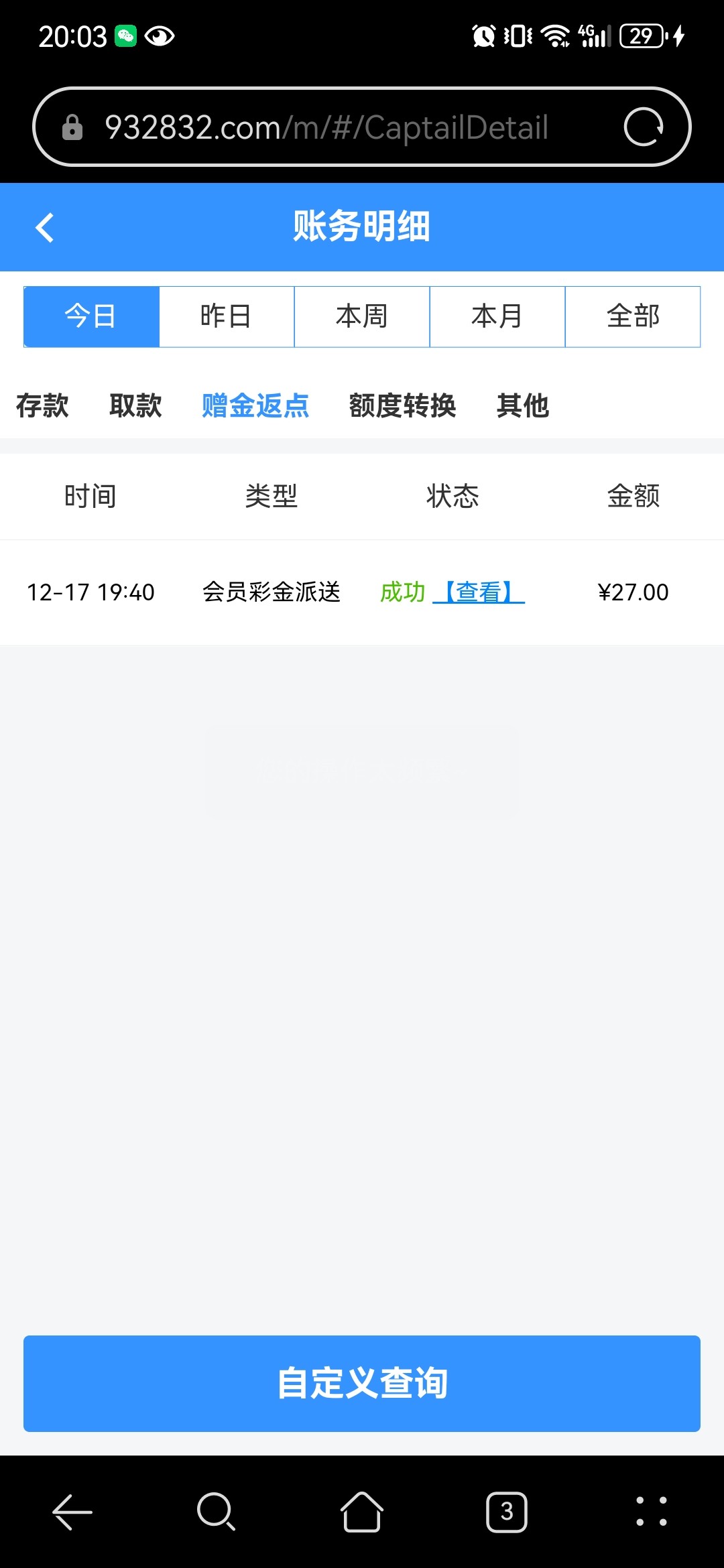Image resolution: width=724 pixels, height=1568 pixels.
Task: Open the browser four-dot menu
Action: point(651,1512)
